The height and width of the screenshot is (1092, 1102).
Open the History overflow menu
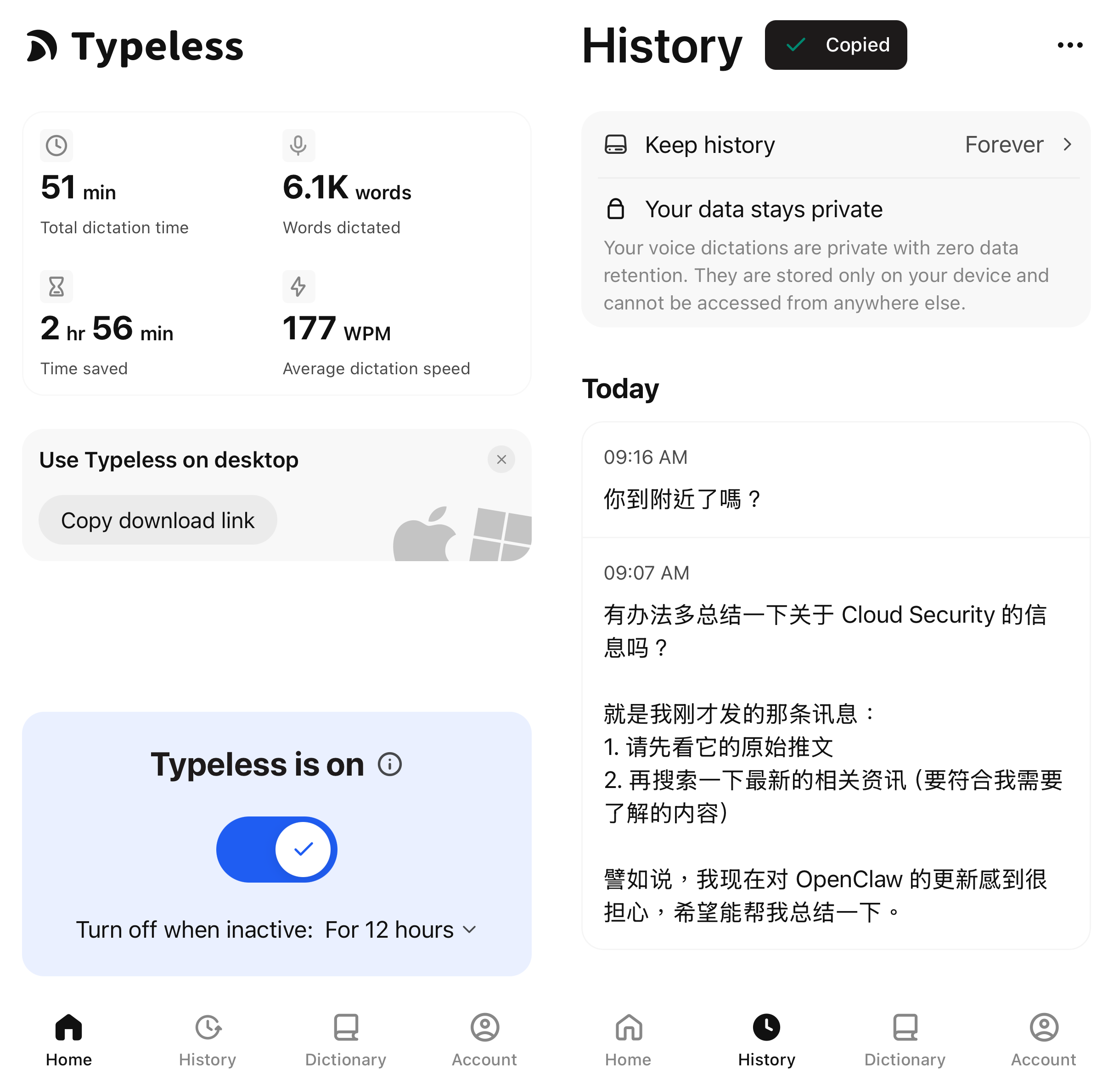point(1069,45)
